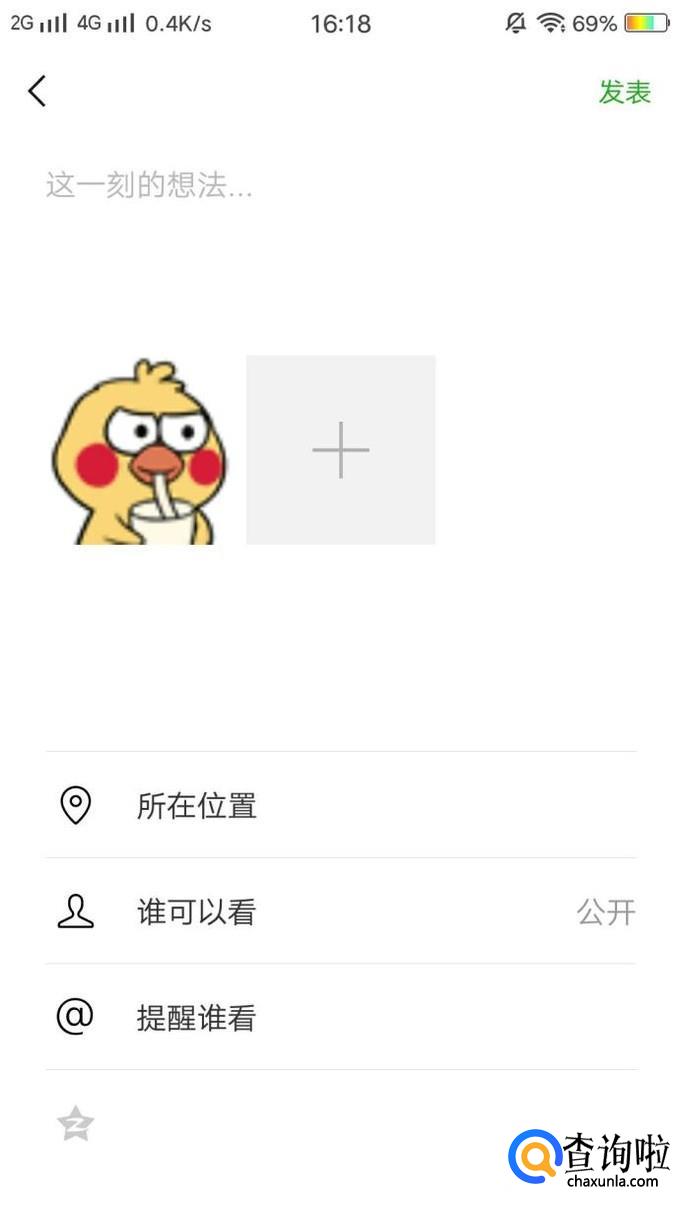The height and width of the screenshot is (1212, 682).
Task: Go back using the top-left arrow
Action: [x=37, y=91]
